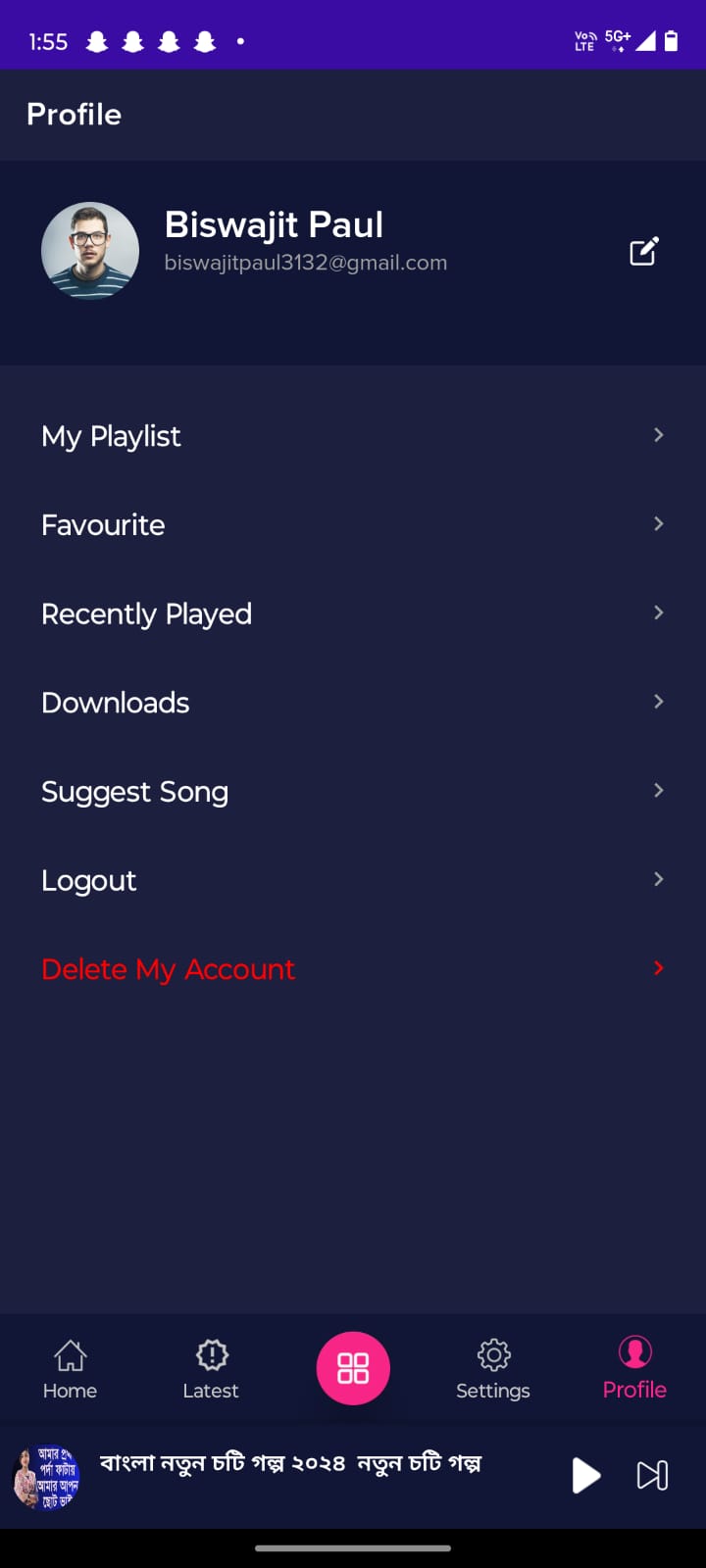Viewport: 706px width, 1568px height.
Task: Tap the Latest notifications icon
Action: click(x=210, y=1368)
